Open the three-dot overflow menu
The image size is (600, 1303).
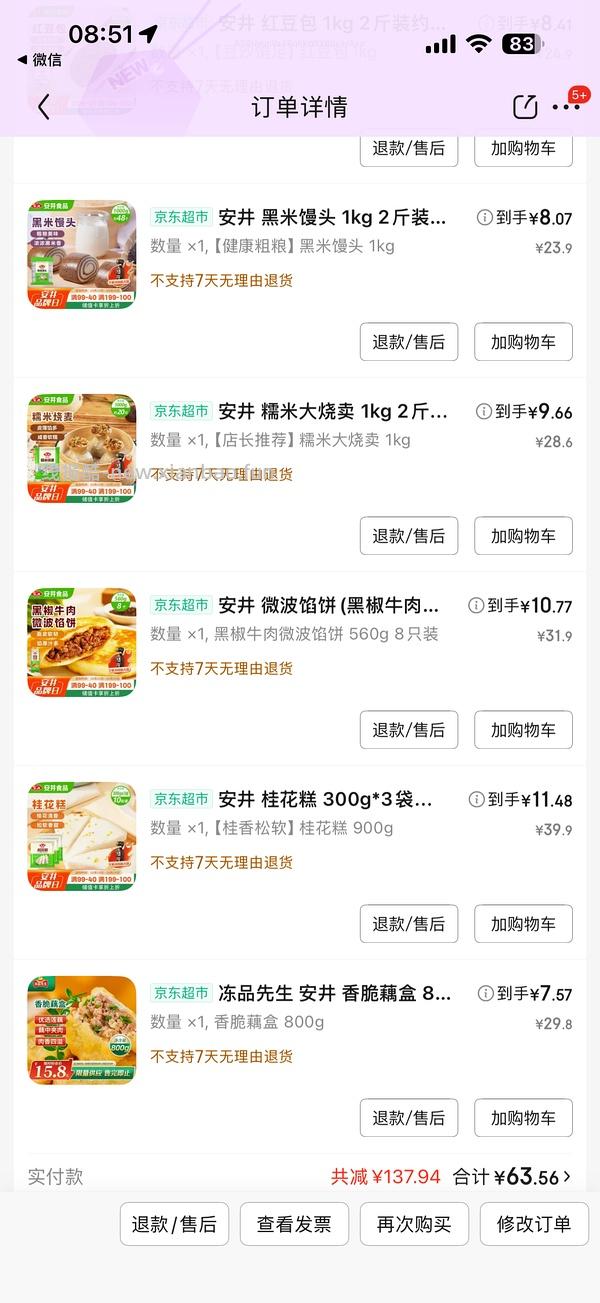[x=566, y=107]
